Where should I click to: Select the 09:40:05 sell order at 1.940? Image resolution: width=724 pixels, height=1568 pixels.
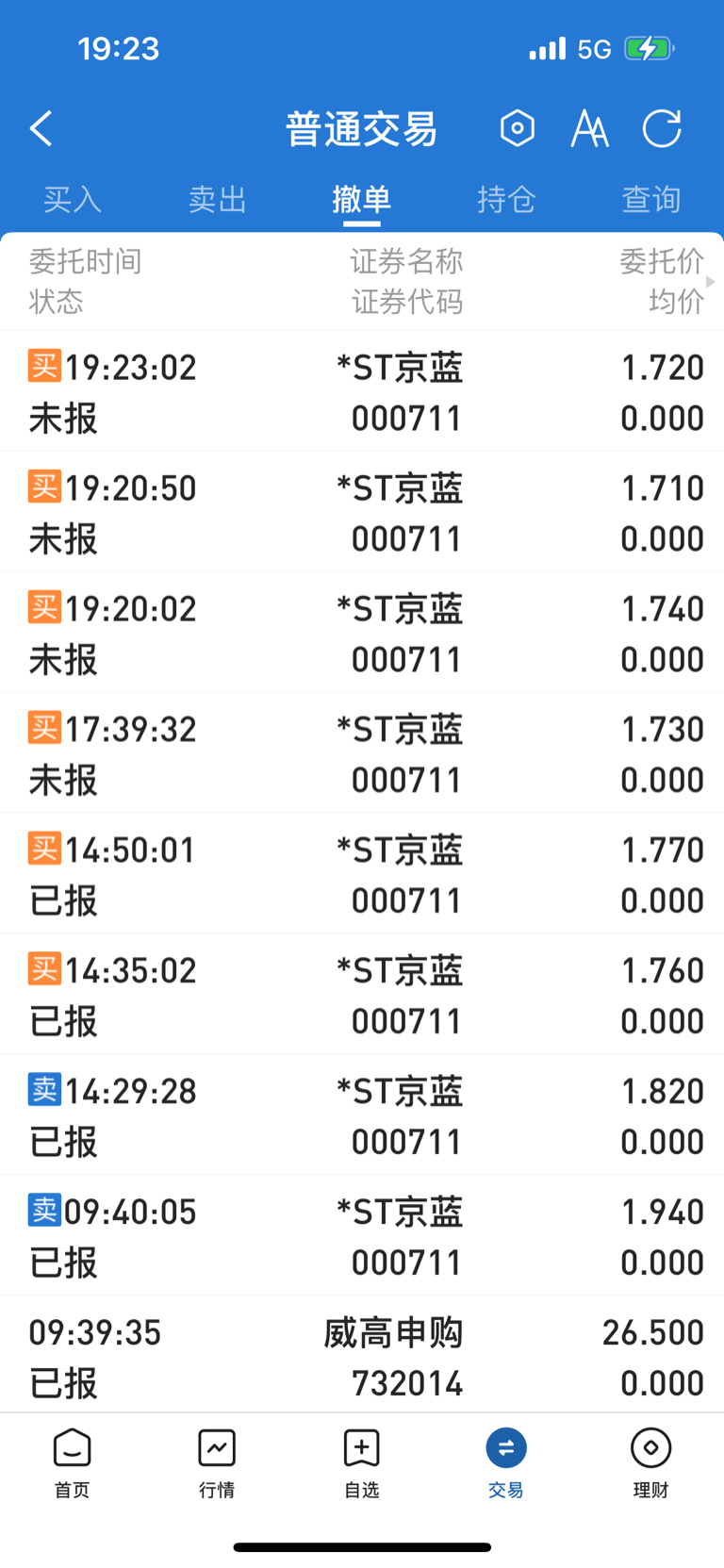coord(362,1236)
